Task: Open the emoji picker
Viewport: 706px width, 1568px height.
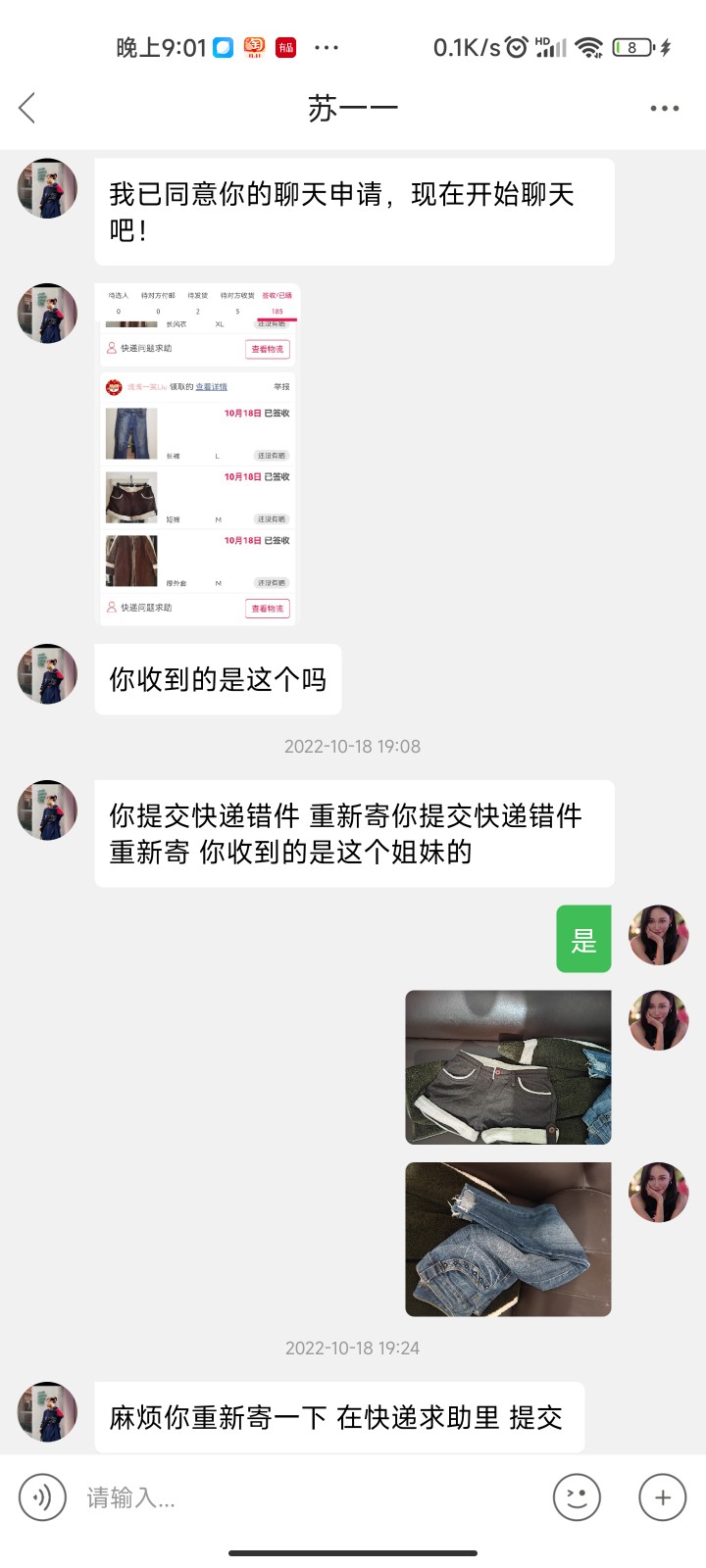Action: [577, 1497]
